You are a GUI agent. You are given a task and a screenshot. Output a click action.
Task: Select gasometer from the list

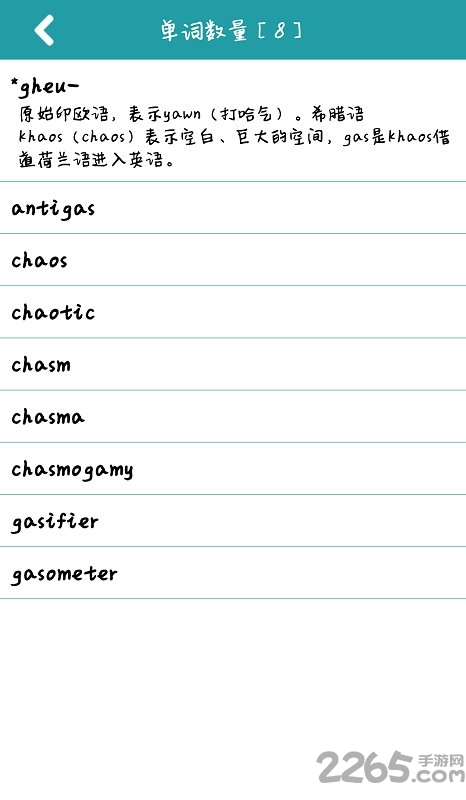233,573
